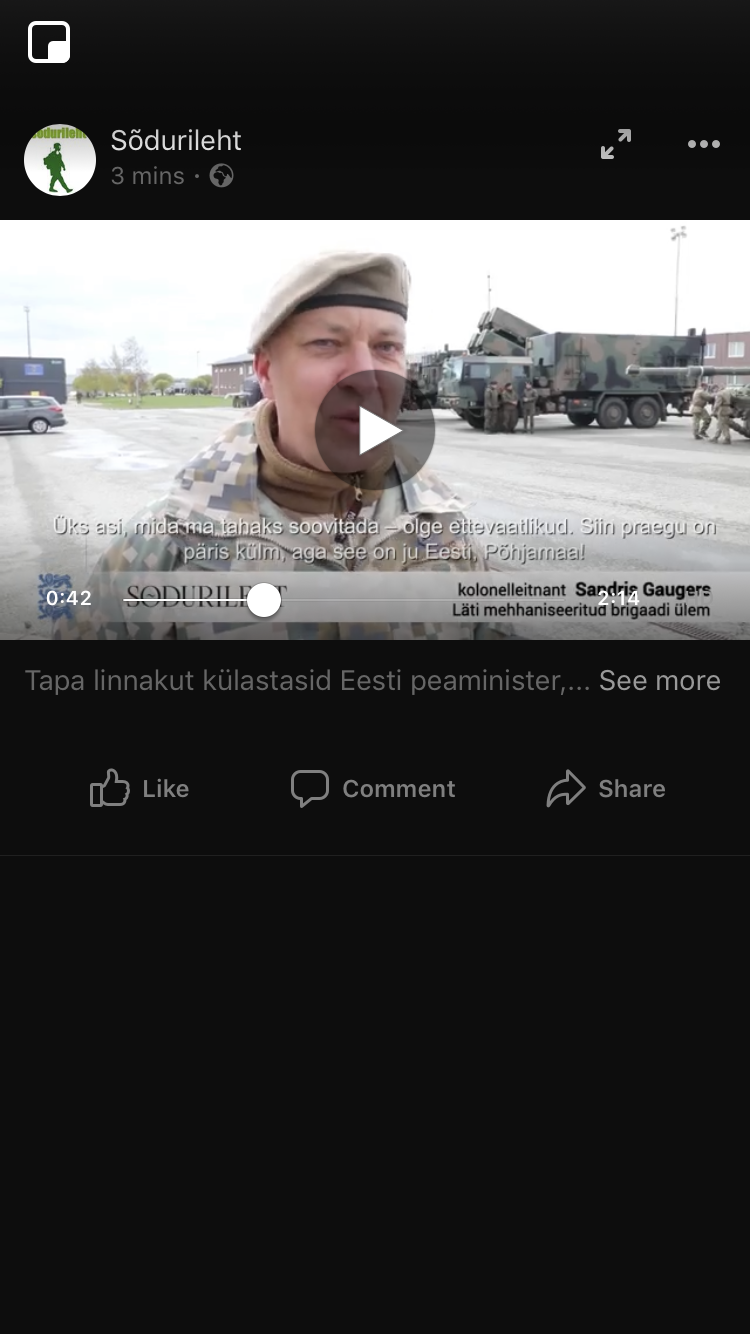Comment on the video post
Viewport: 750px width, 1334px height.
374,789
